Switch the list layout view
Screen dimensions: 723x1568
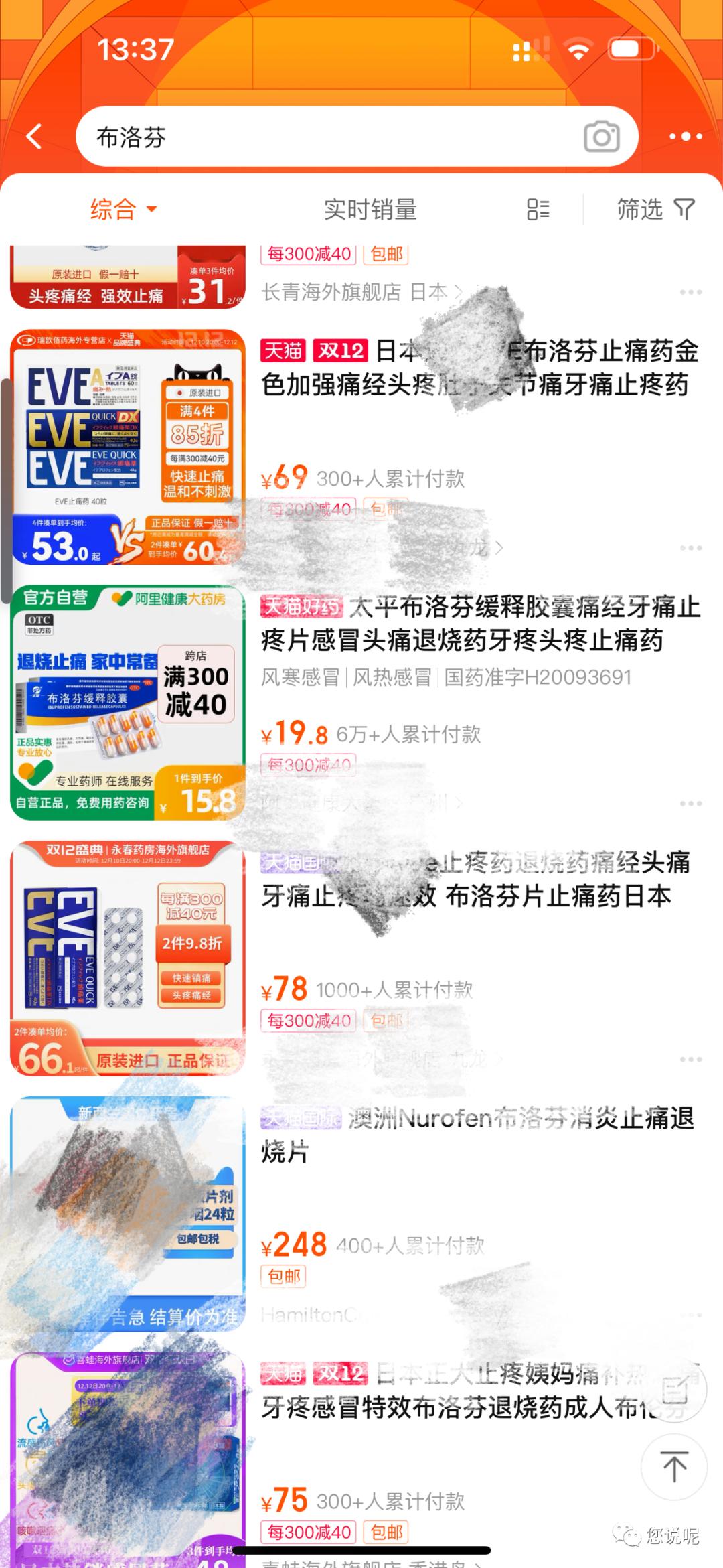click(x=538, y=210)
